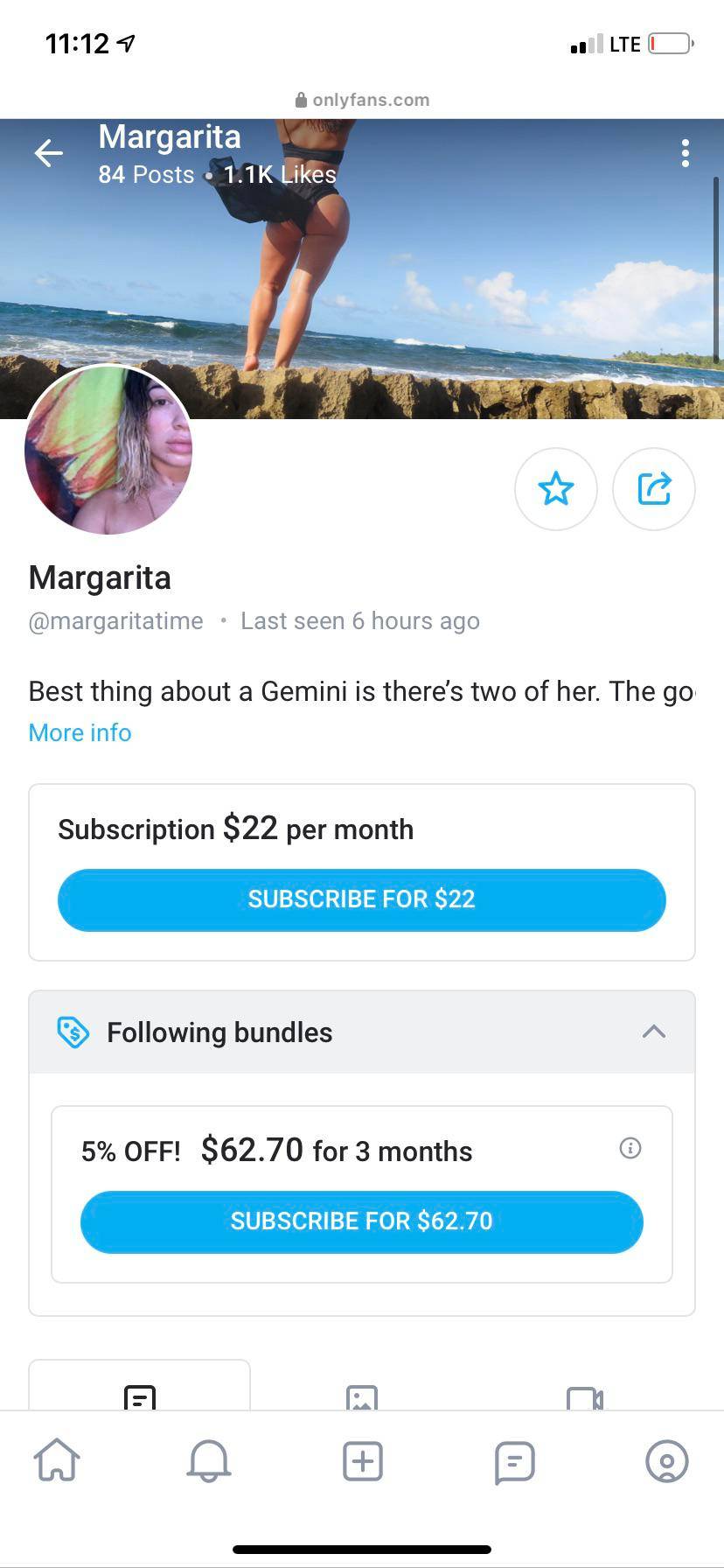This screenshot has height=1568, width=724.
Task: Open the More info link
Action: (79, 732)
